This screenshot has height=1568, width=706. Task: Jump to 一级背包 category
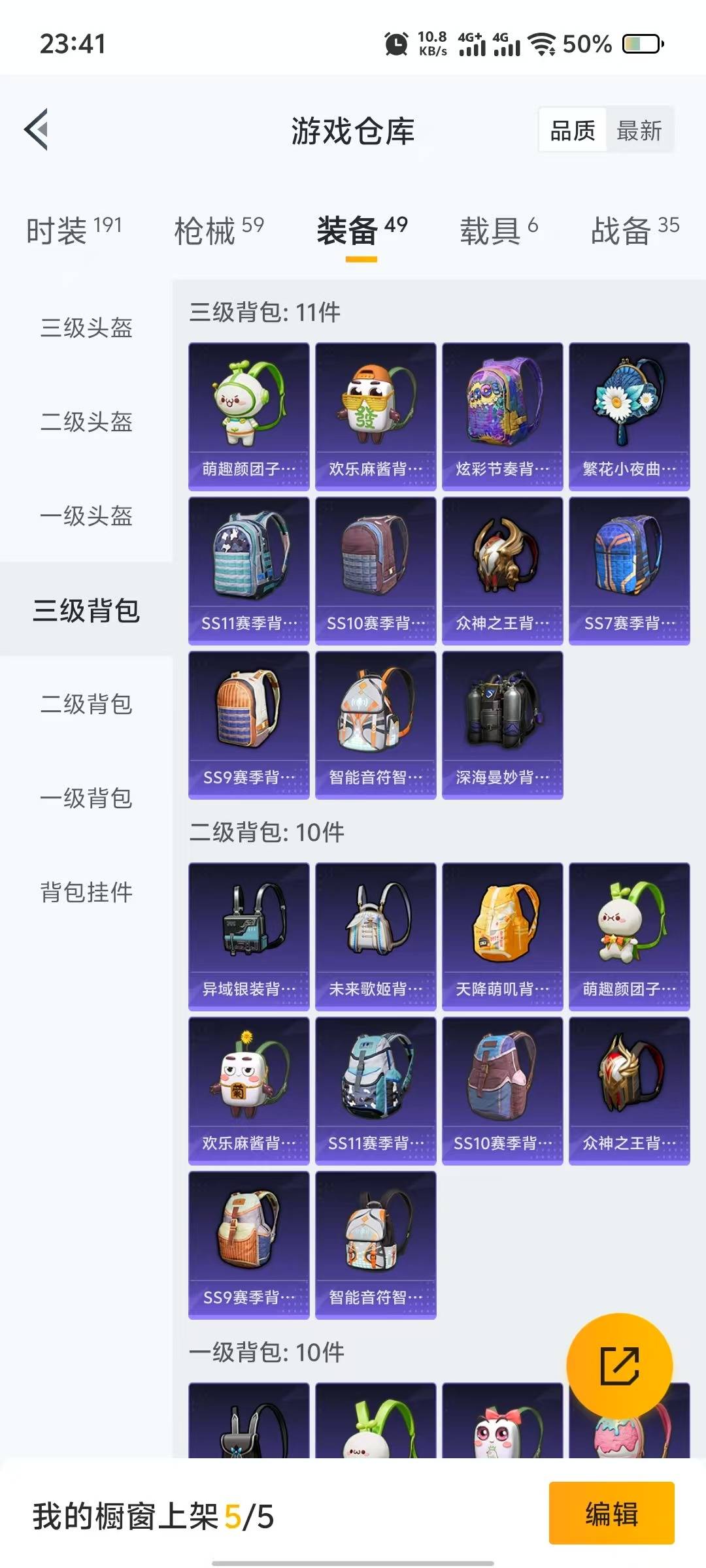click(86, 798)
